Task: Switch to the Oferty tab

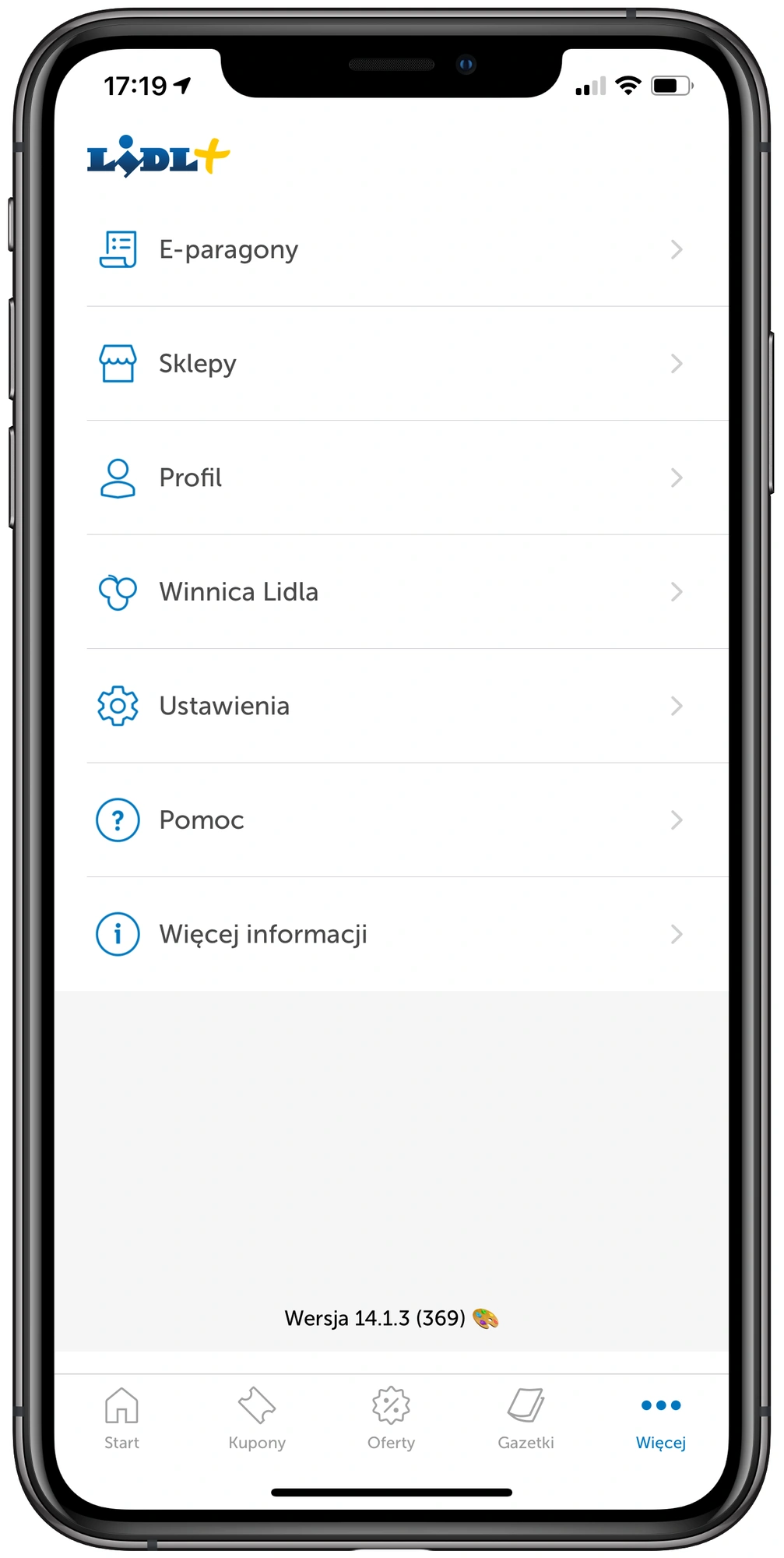Action: coord(392,1419)
